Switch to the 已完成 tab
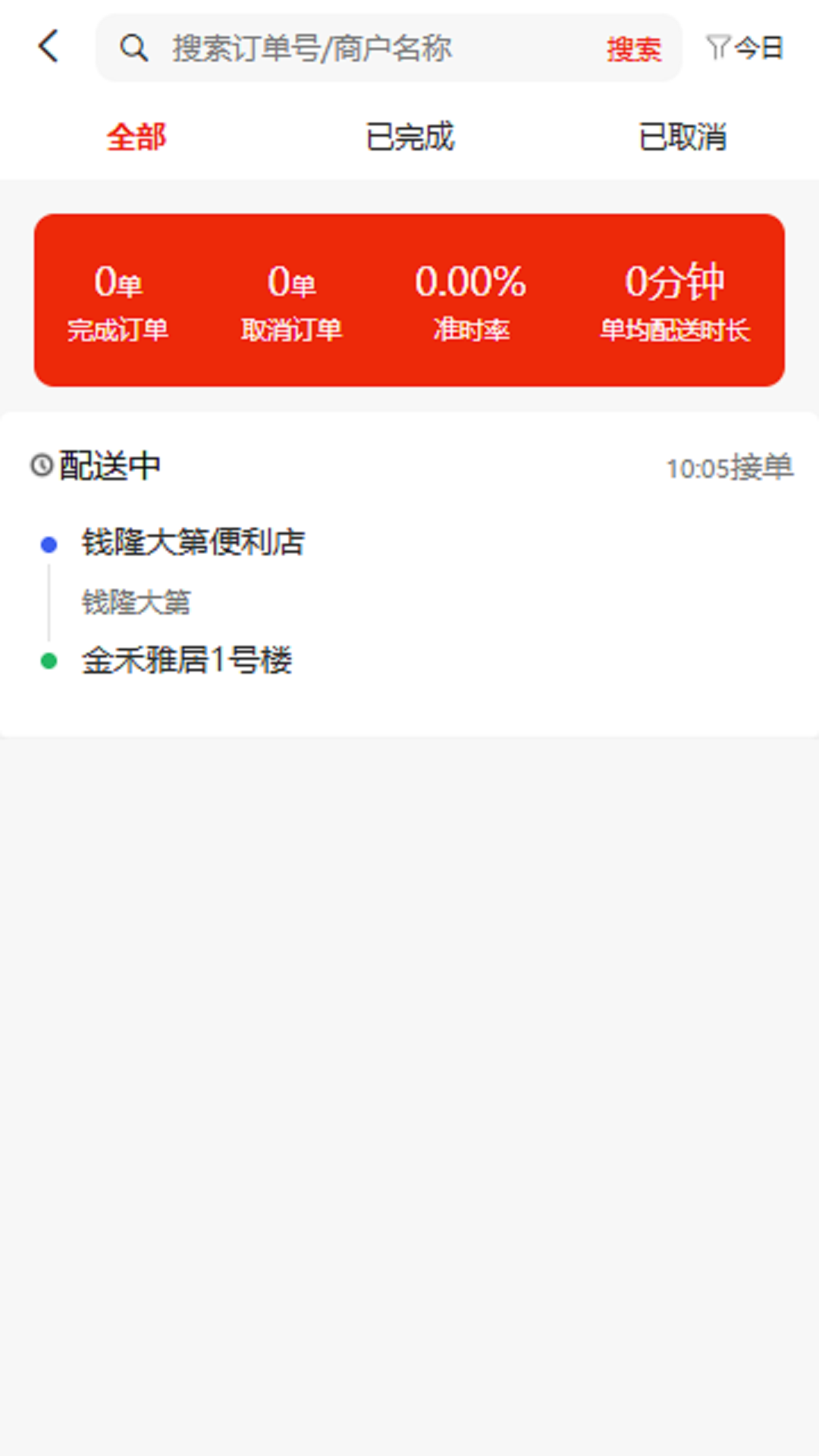Screen dimensions: 819x1456 pos(409,137)
